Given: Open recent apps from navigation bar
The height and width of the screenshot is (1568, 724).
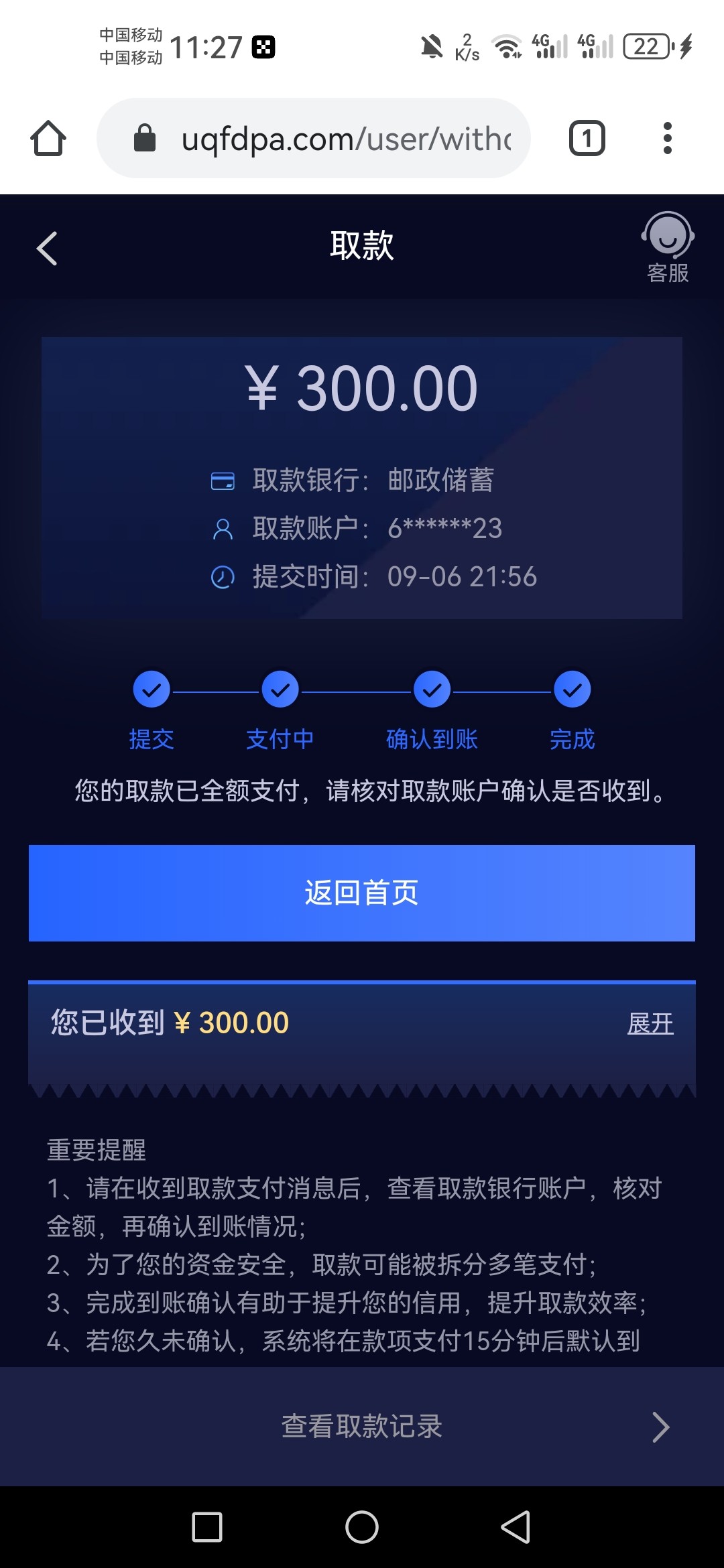Looking at the screenshot, I should [207, 1527].
